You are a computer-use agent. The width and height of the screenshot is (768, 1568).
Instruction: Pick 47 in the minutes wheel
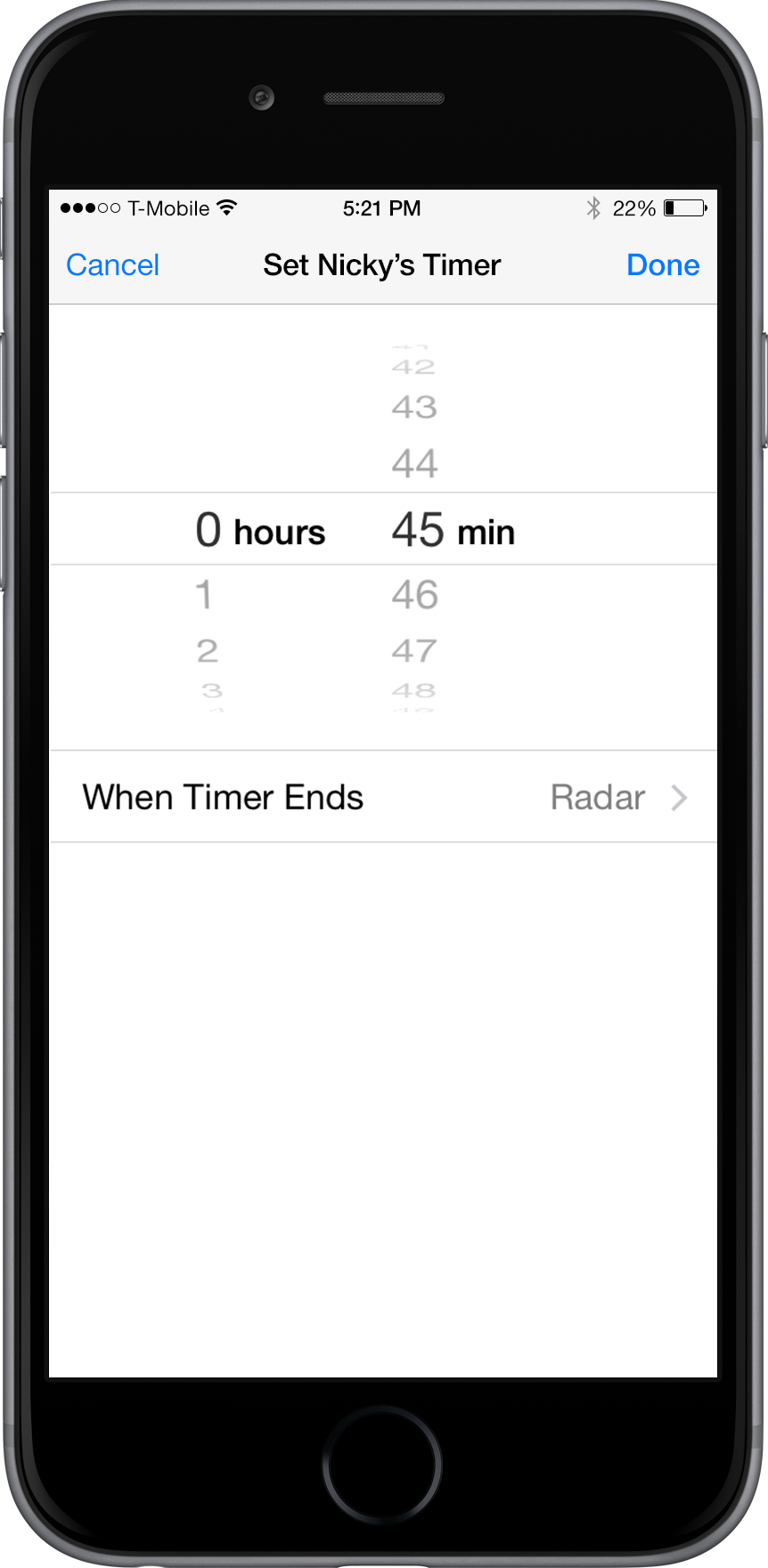pos(414,651)
